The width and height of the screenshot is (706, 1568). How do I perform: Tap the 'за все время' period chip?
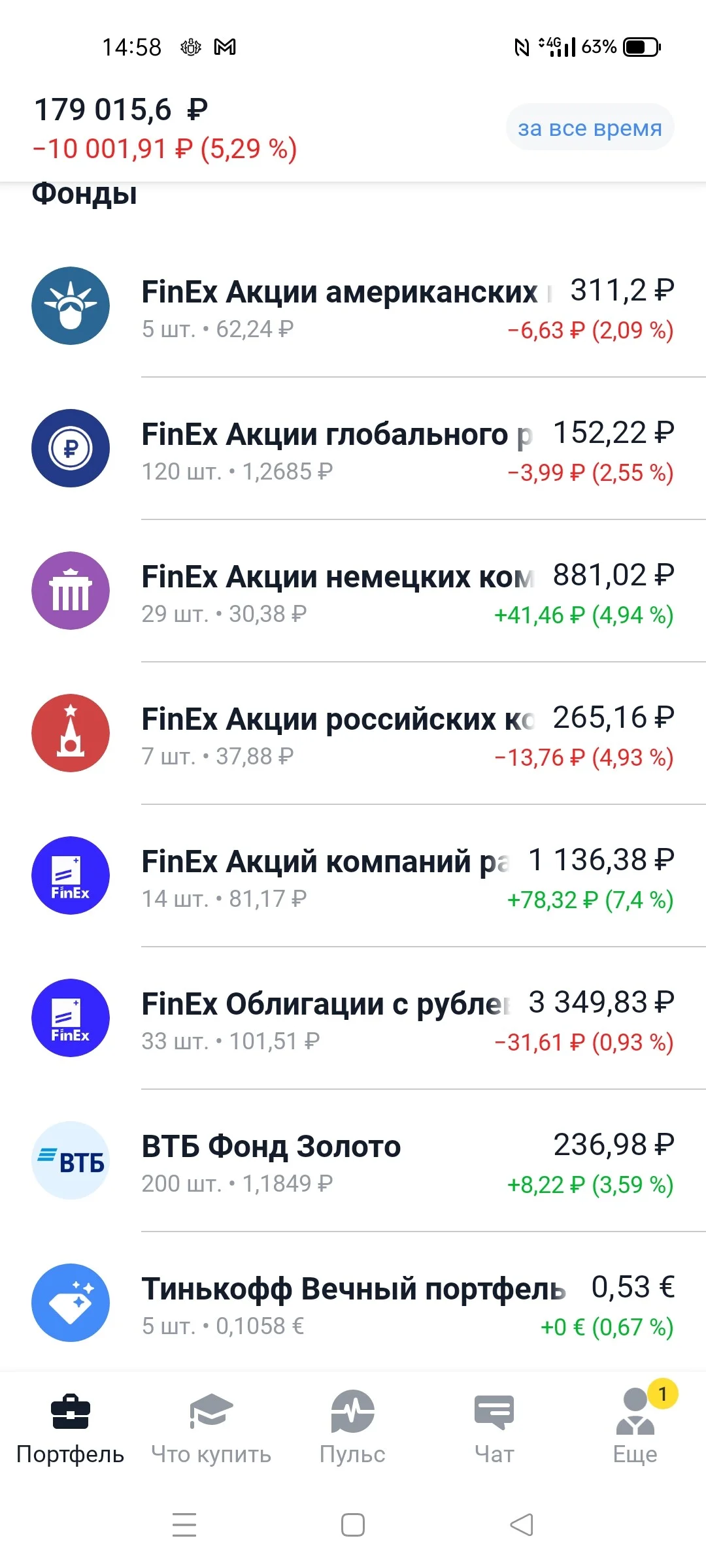tap(590, 127)
